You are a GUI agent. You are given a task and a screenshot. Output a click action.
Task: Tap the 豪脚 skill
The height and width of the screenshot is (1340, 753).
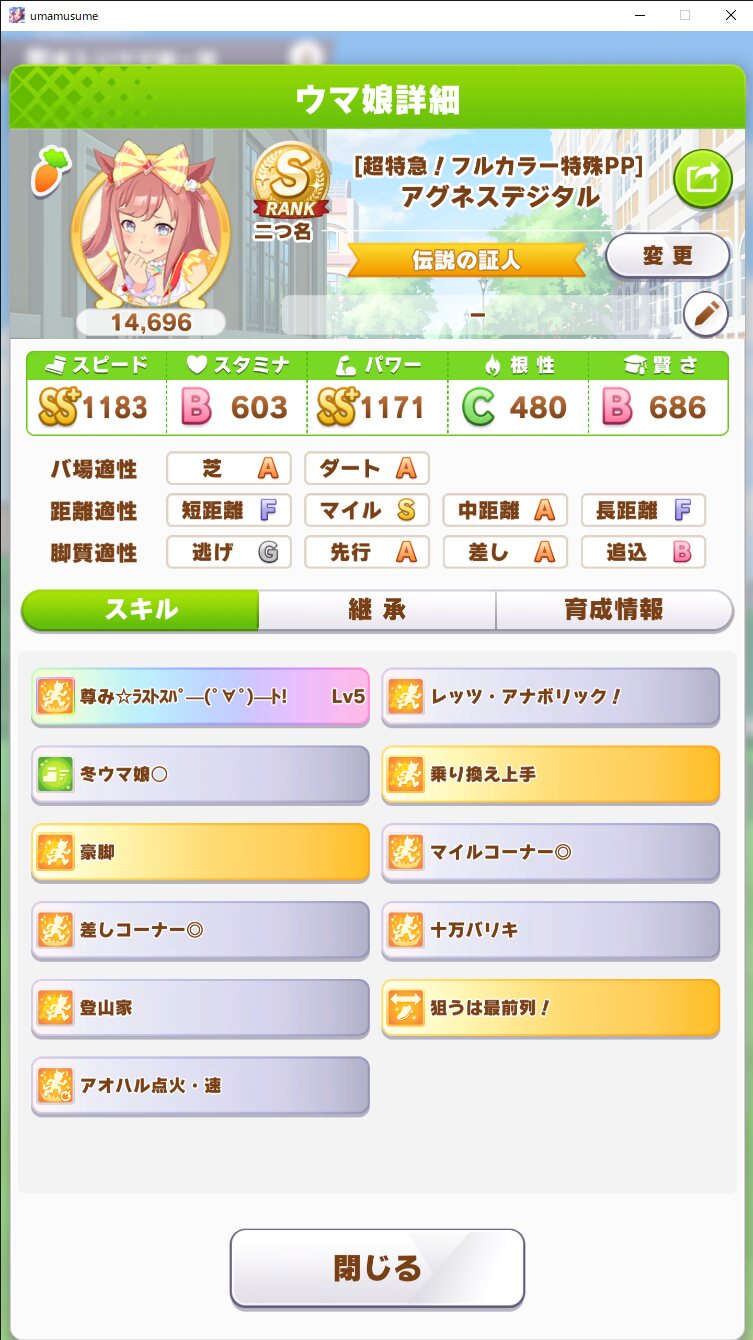pyautogui.click(x=200, y=852)
